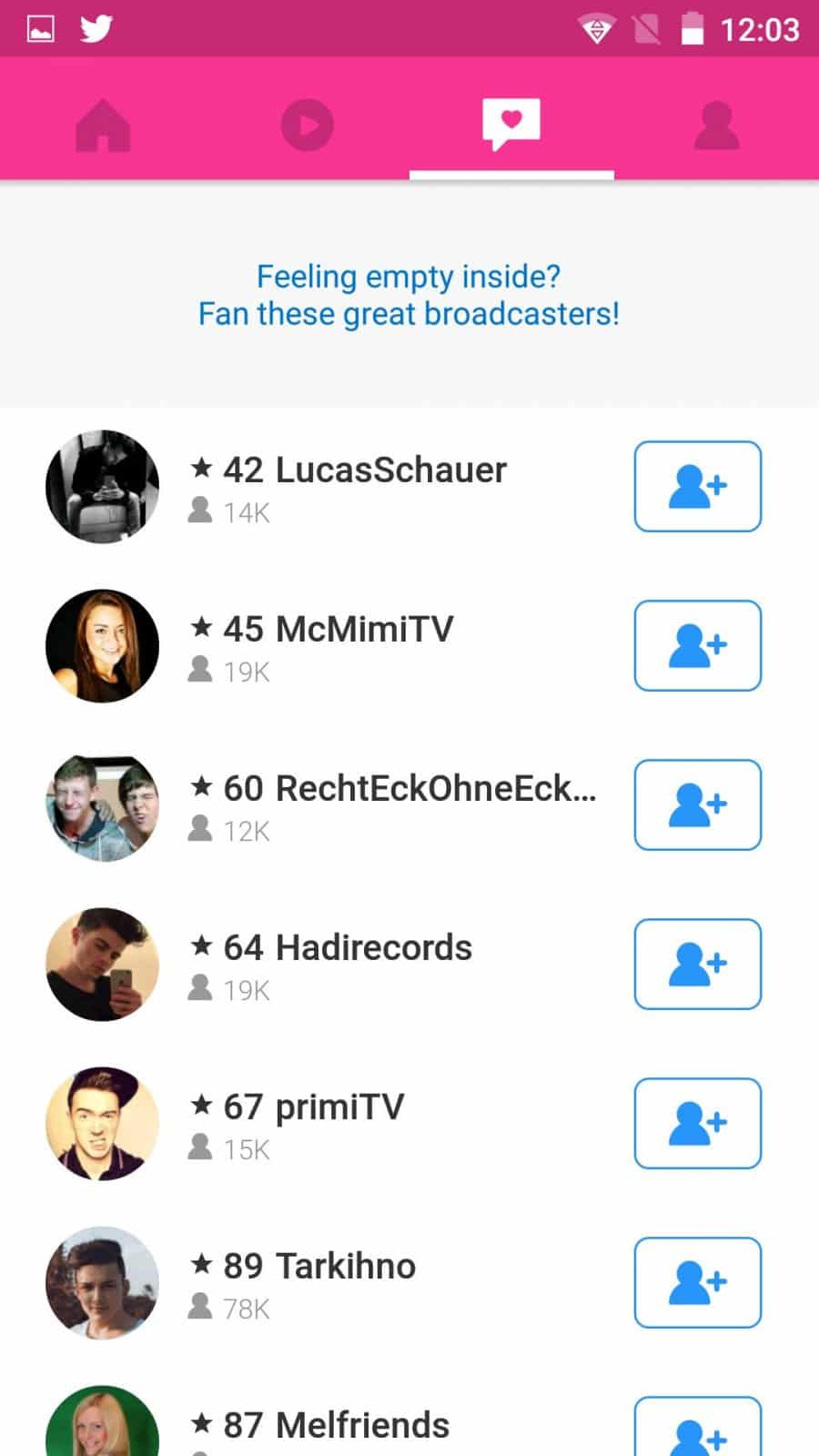Fan Tarkihno with the add button

point(697,1282)
